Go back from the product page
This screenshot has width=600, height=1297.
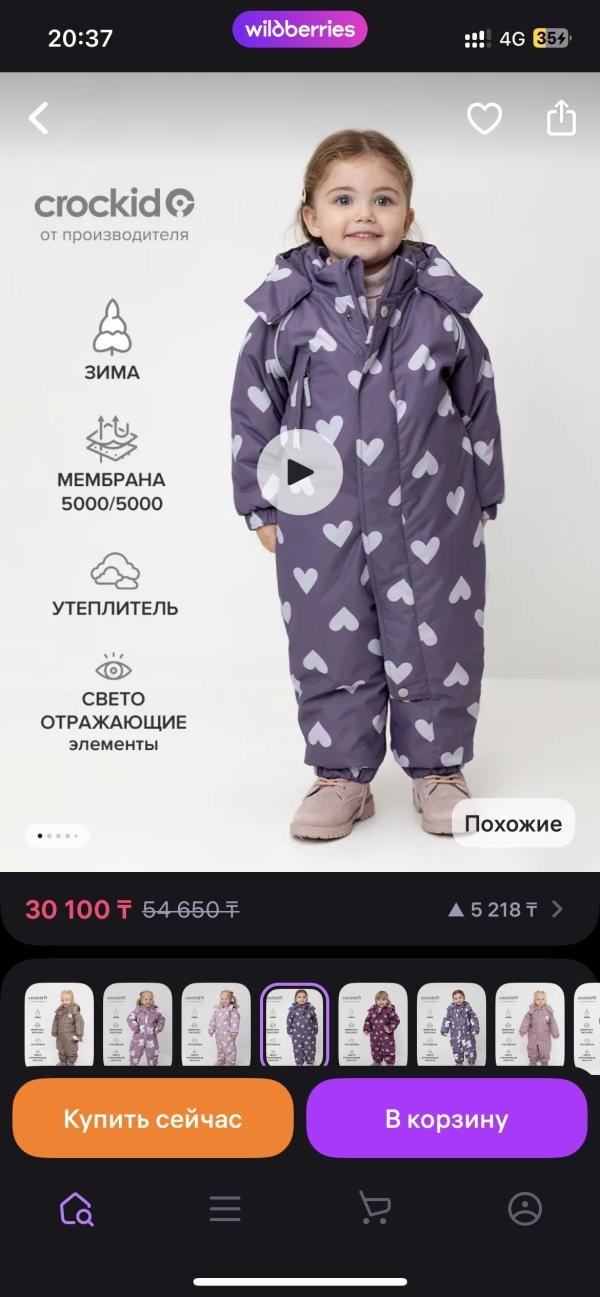(38, 119)
